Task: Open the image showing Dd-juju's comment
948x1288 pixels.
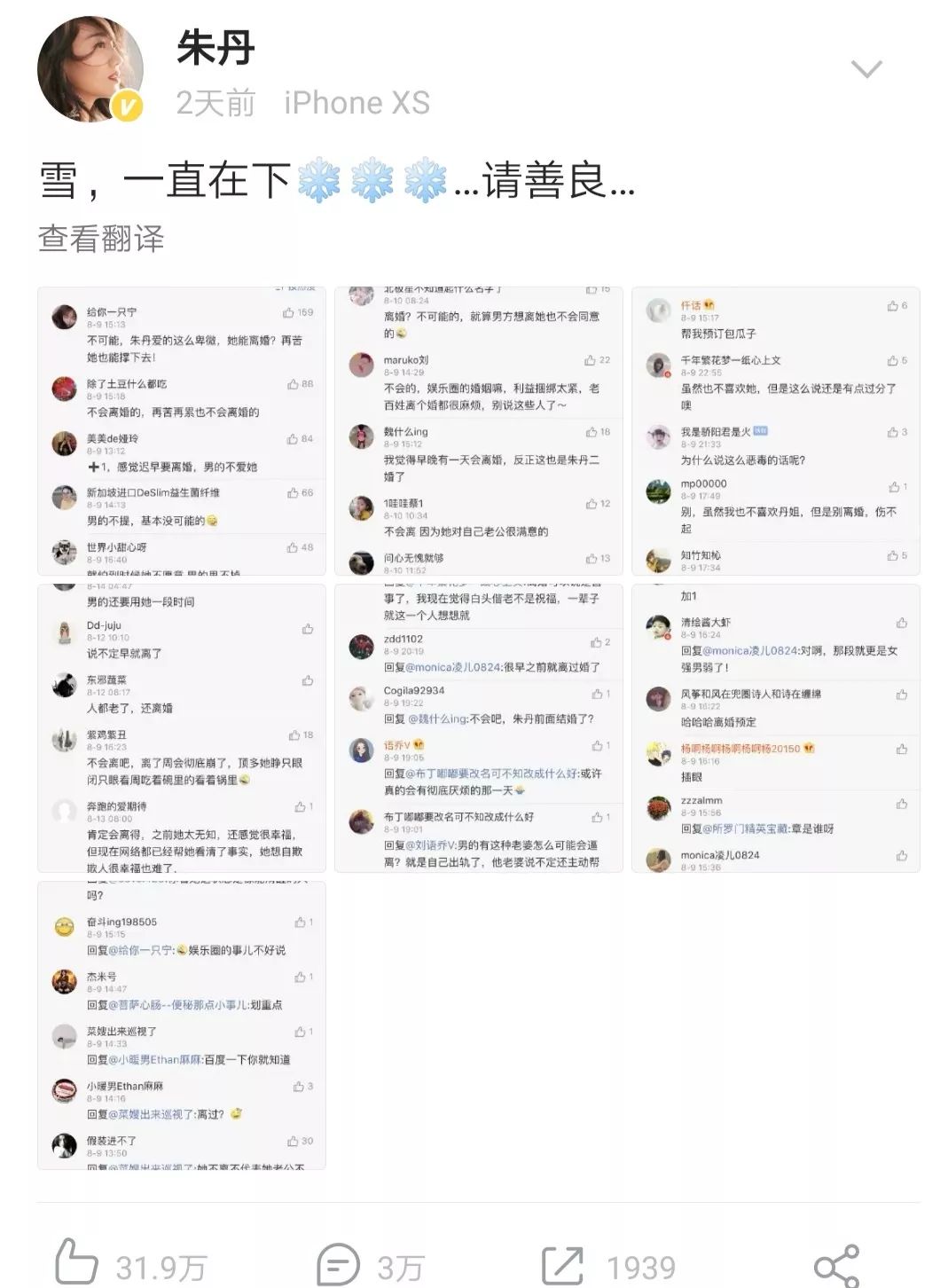Action: [182, 727]
